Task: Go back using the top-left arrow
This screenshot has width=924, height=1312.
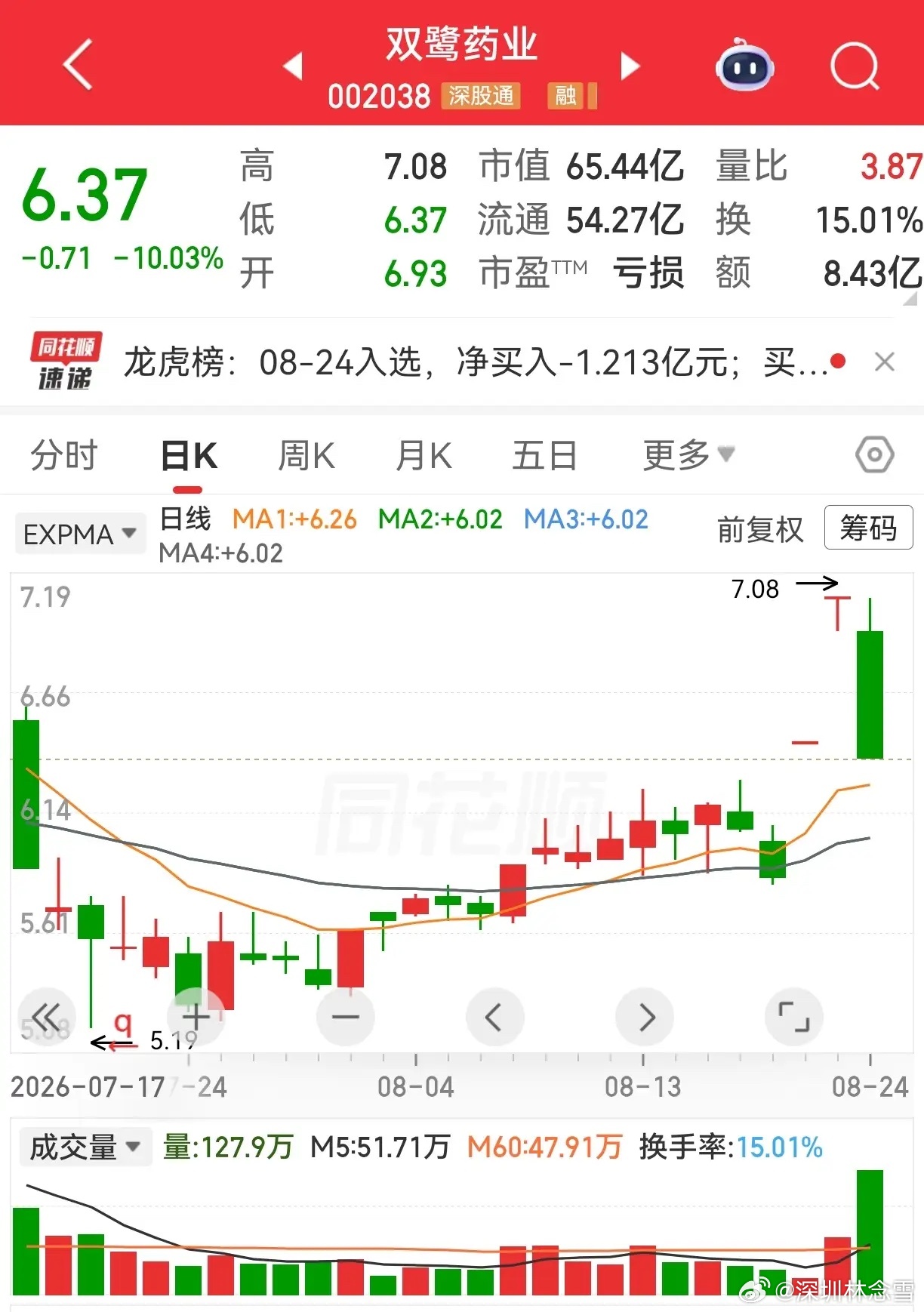Action: pyautogui.click(x=79, y=65)
